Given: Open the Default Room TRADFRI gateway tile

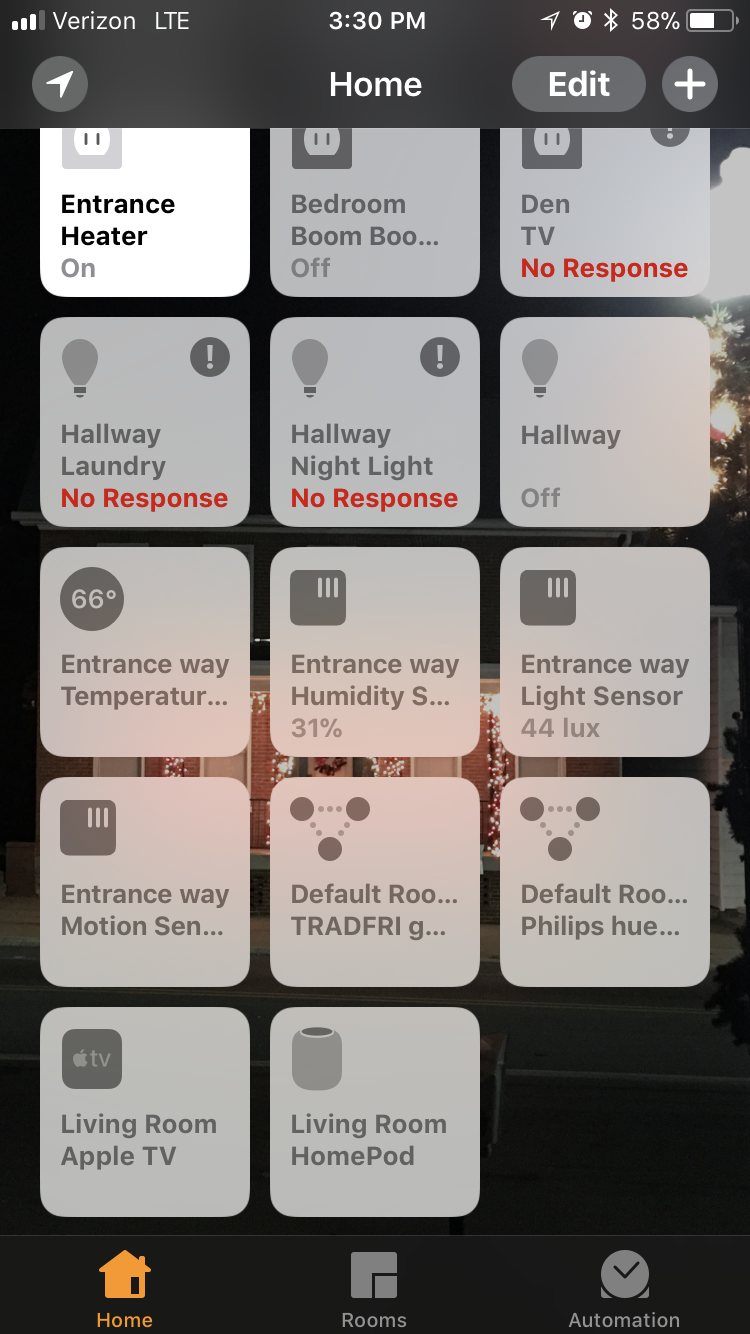Looking at the screenshot, I should 375,881.
